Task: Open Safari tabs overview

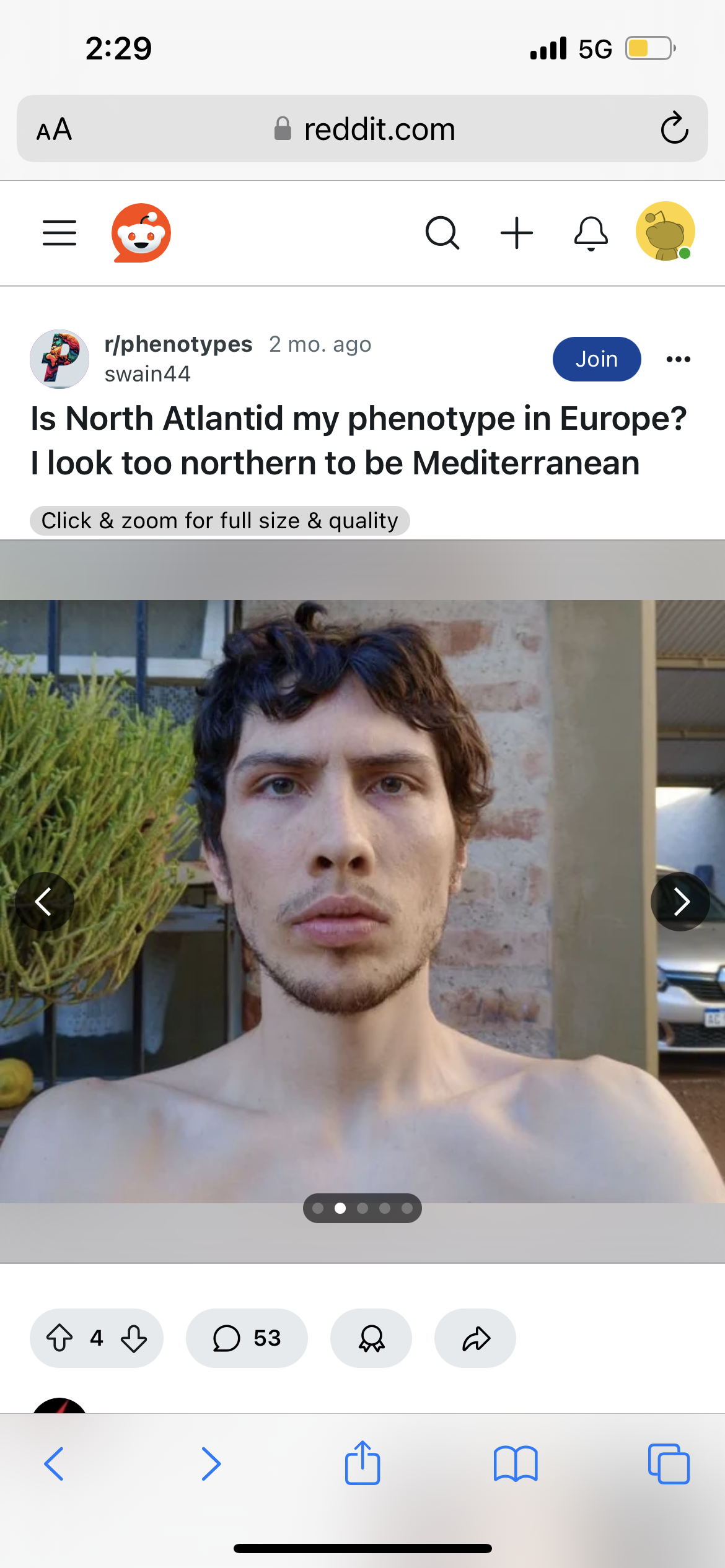Action: click(668, 1464)
